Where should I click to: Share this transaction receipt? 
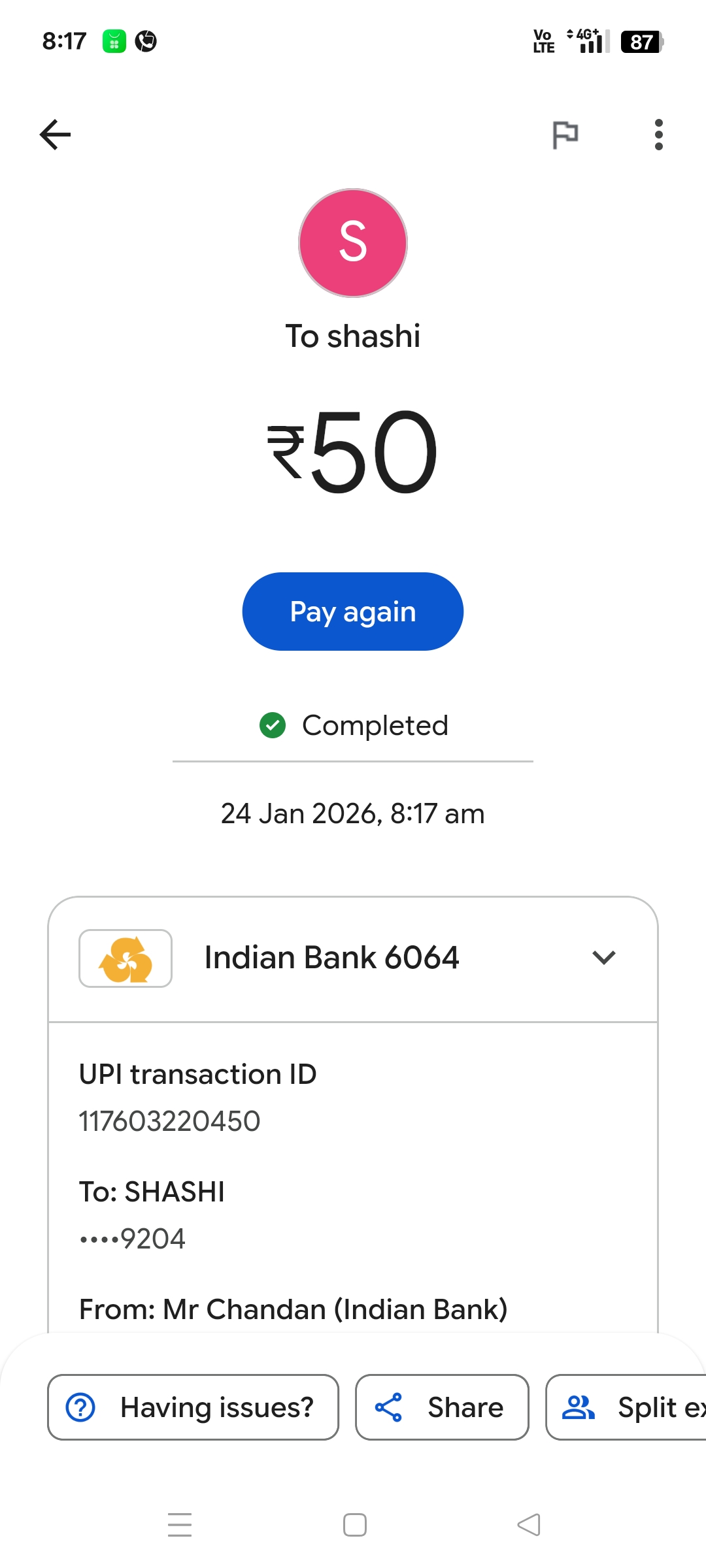tap(442, 1407)
